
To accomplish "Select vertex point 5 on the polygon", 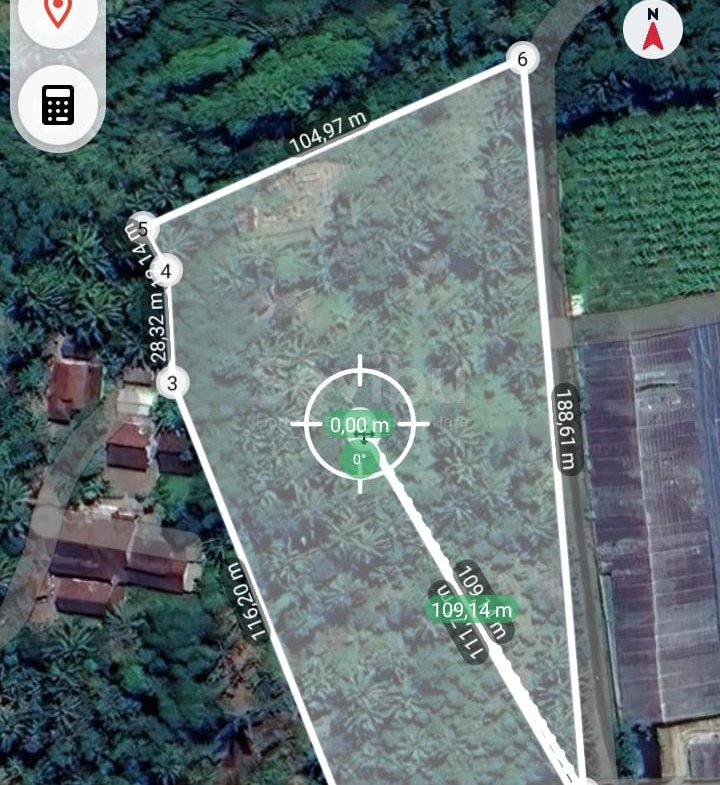I will tap(143, 229).
